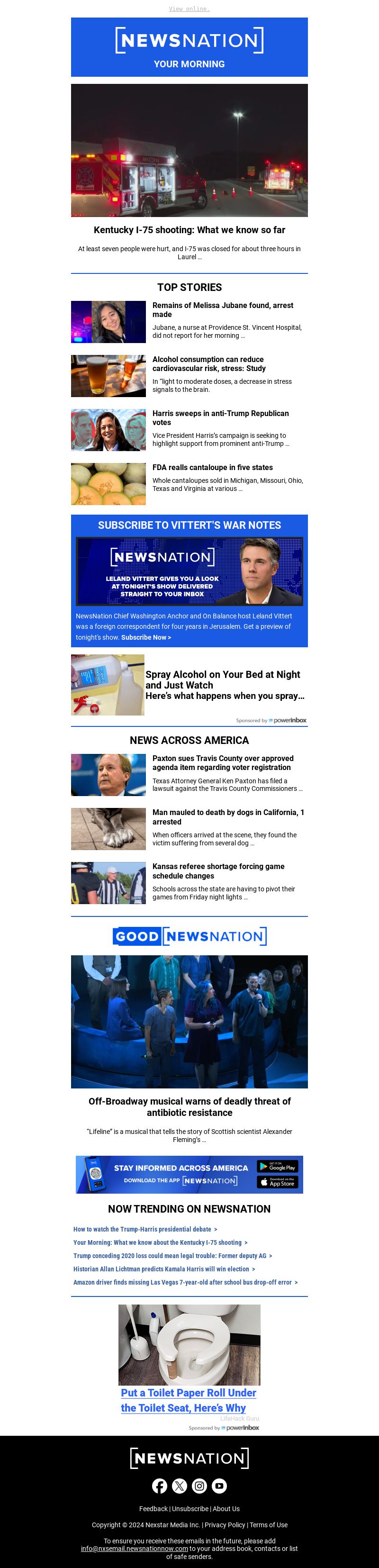Tap the Unsubscribe link in the footer
Screen dimensions: 379x1568
[x=190, y=1508]
